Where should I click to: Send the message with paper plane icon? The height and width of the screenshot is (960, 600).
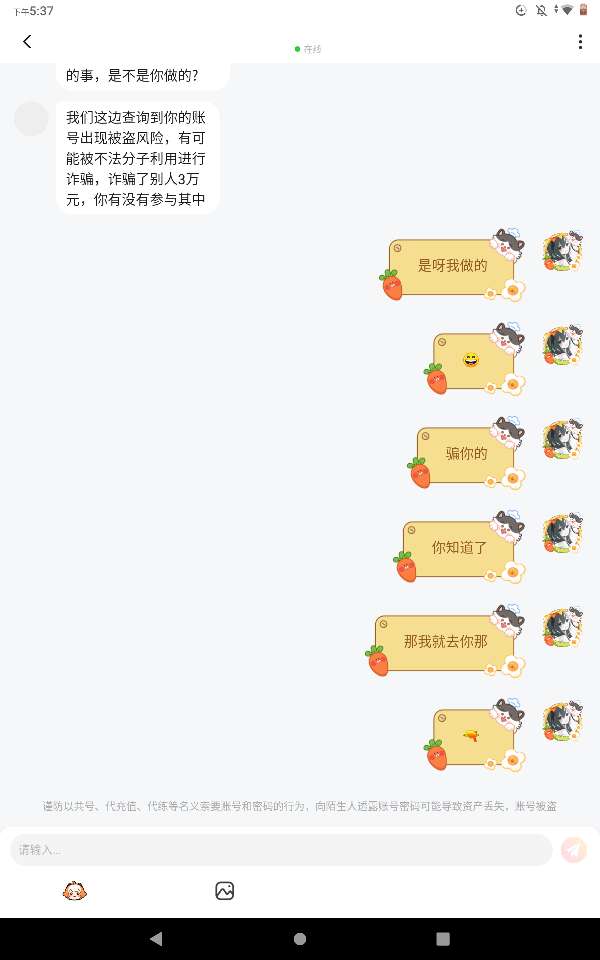point(574,850)
